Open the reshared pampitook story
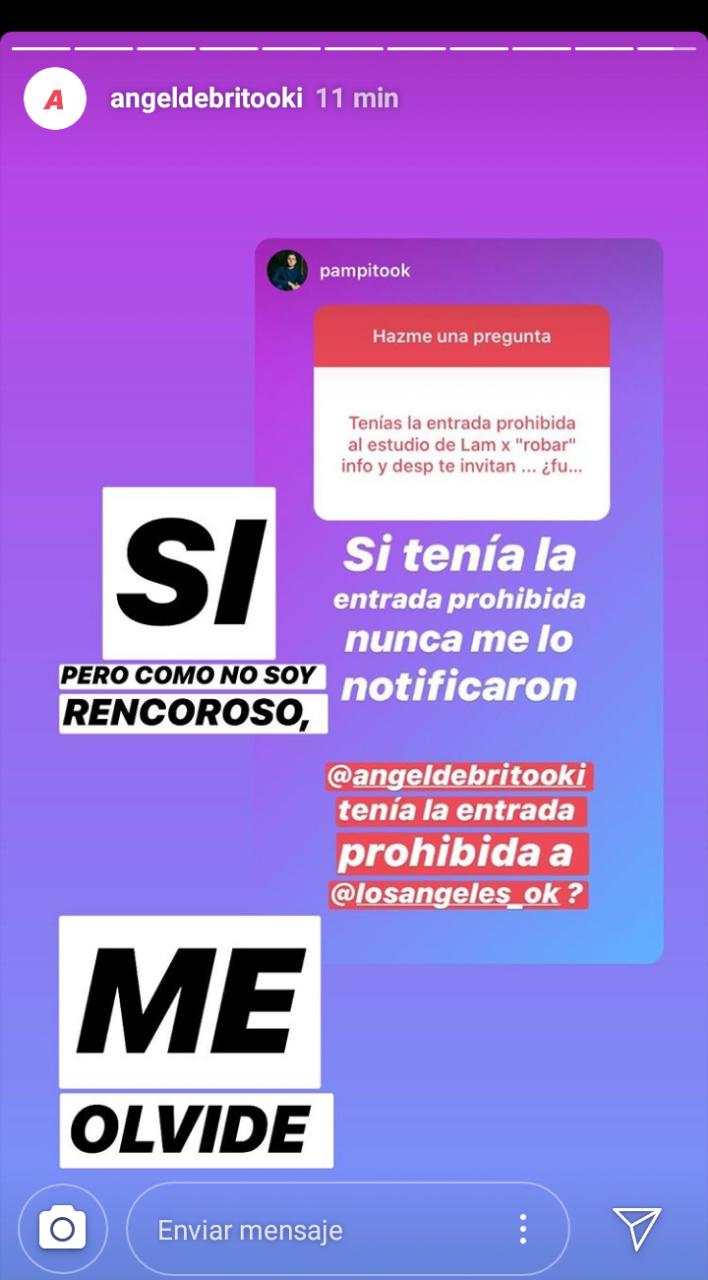The width and height of the screenshot is (708, 1280). tap(459, 600)
